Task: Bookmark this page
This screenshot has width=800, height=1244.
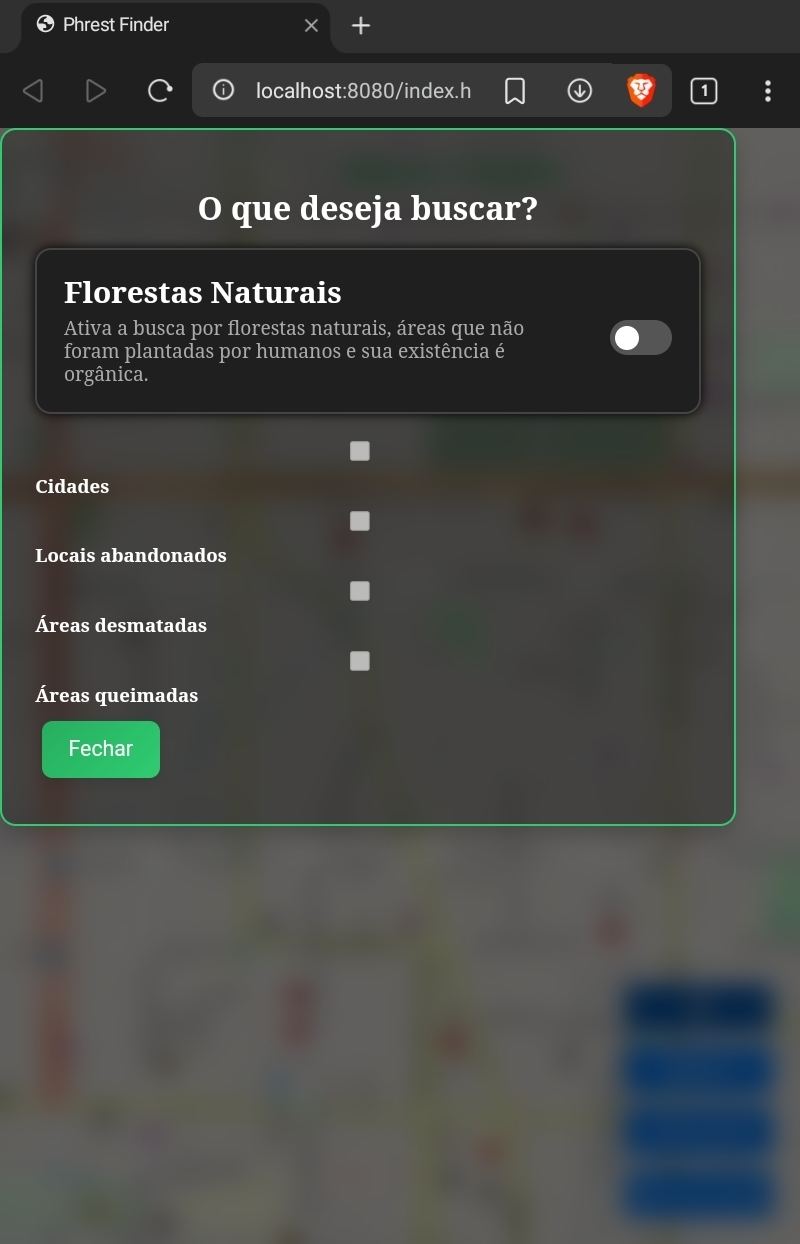Action: 515,91
